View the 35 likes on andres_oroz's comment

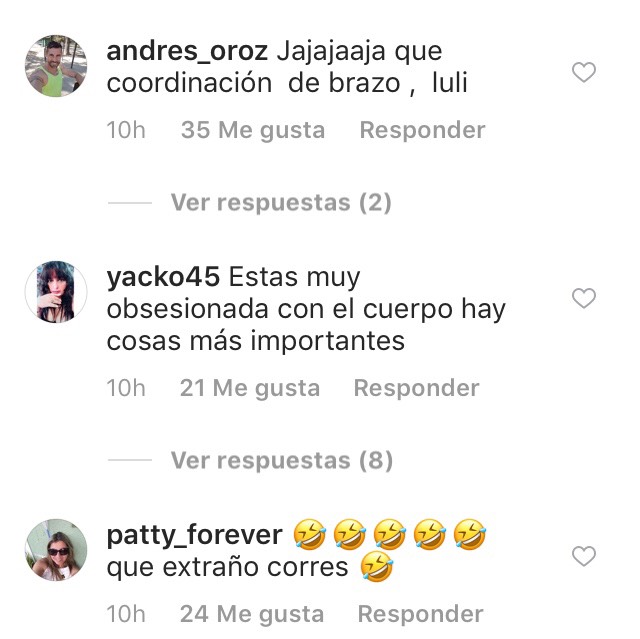coord(253,130)
